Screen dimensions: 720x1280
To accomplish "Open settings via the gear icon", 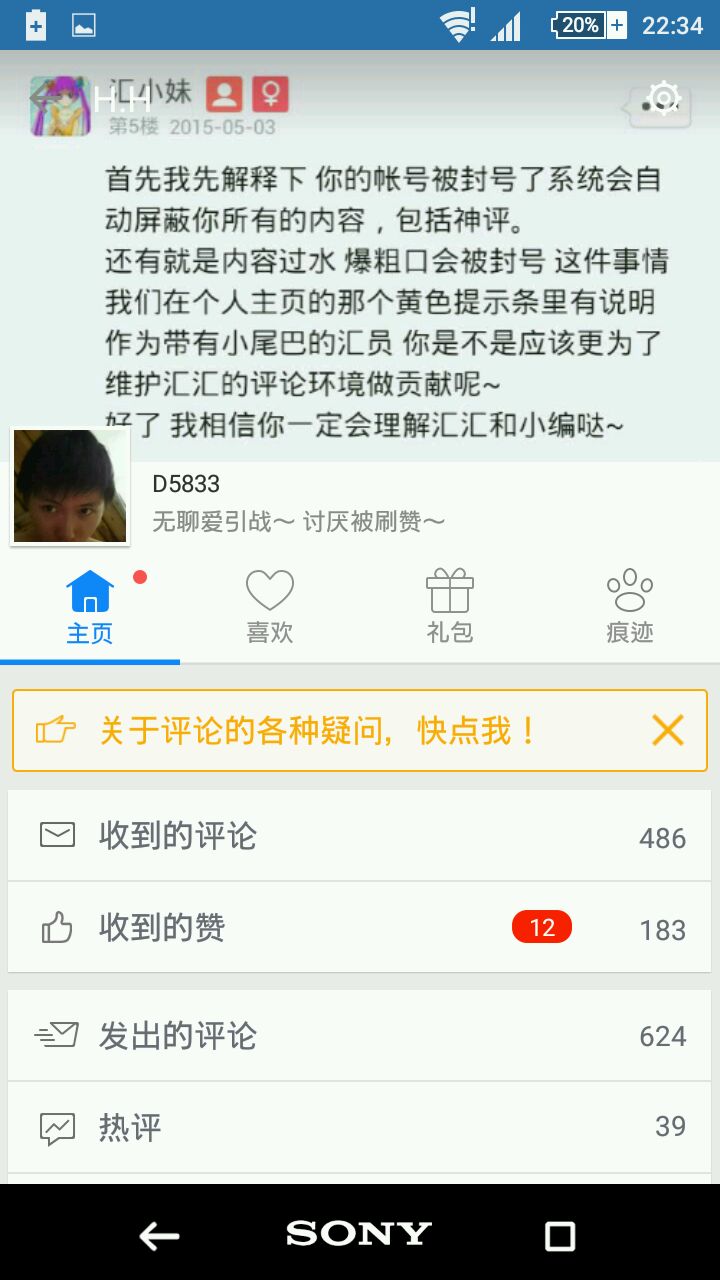I will pyautogui.click(x=664, y=99).
